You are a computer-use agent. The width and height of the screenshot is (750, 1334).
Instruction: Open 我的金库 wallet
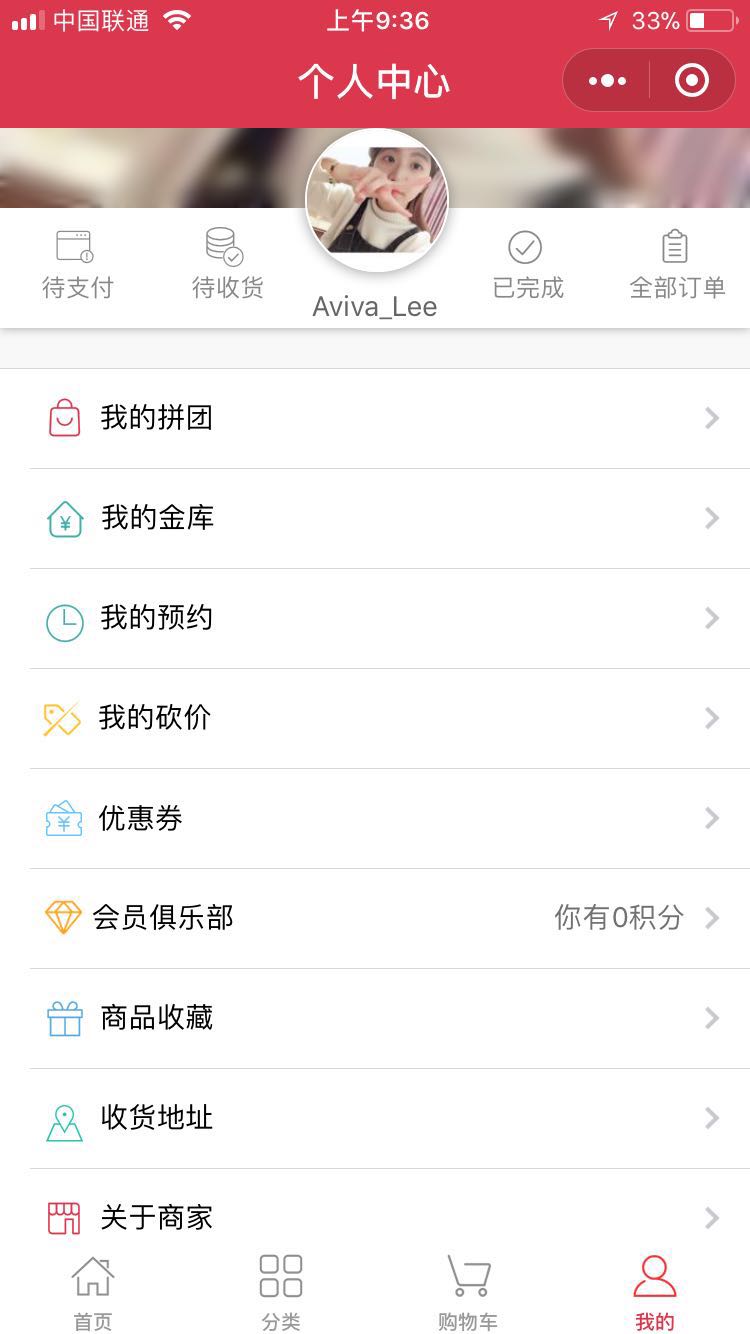pos(375,518)
